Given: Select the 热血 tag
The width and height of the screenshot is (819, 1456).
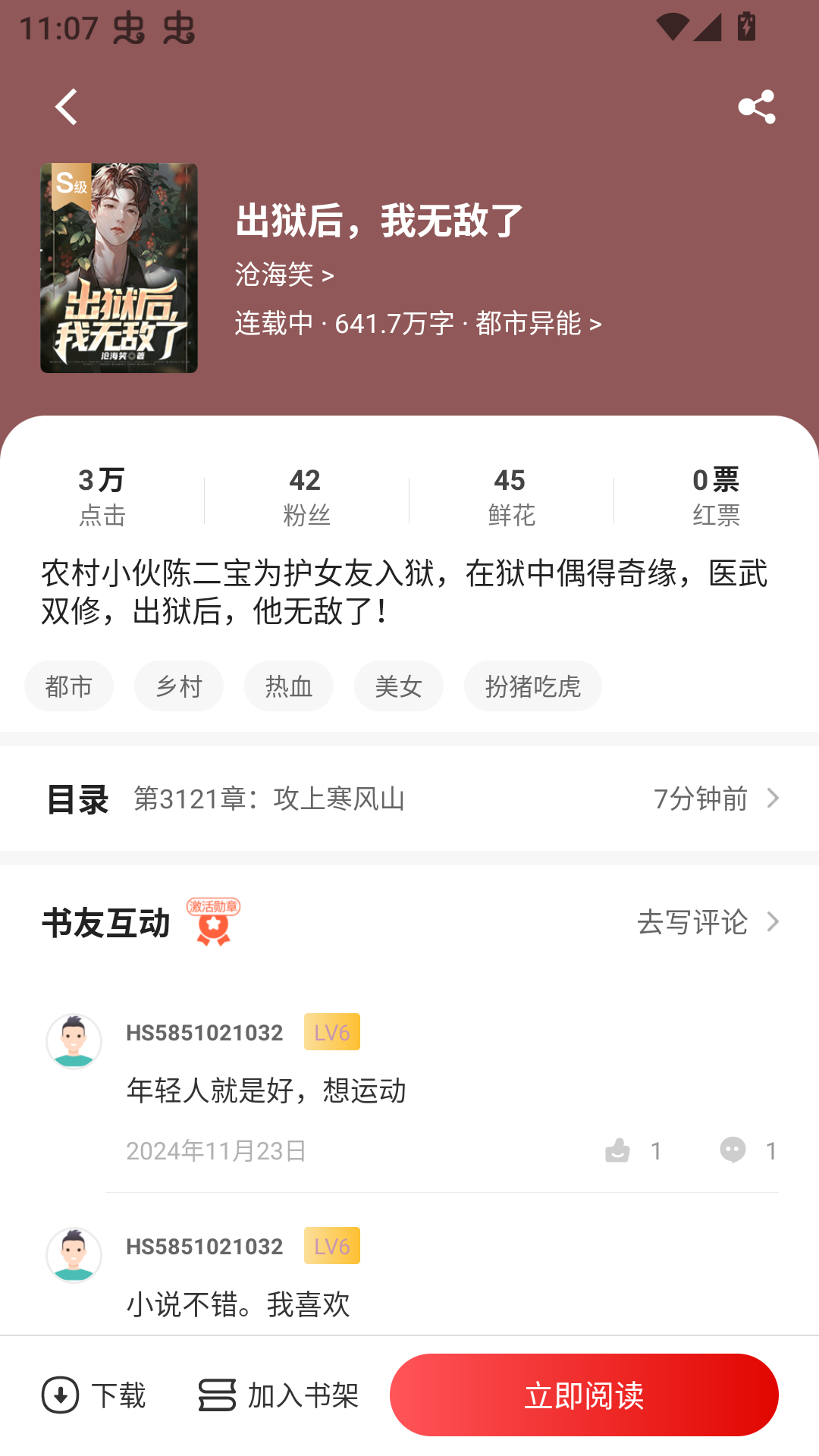Looking at the screenshot, I should point(289,686).
